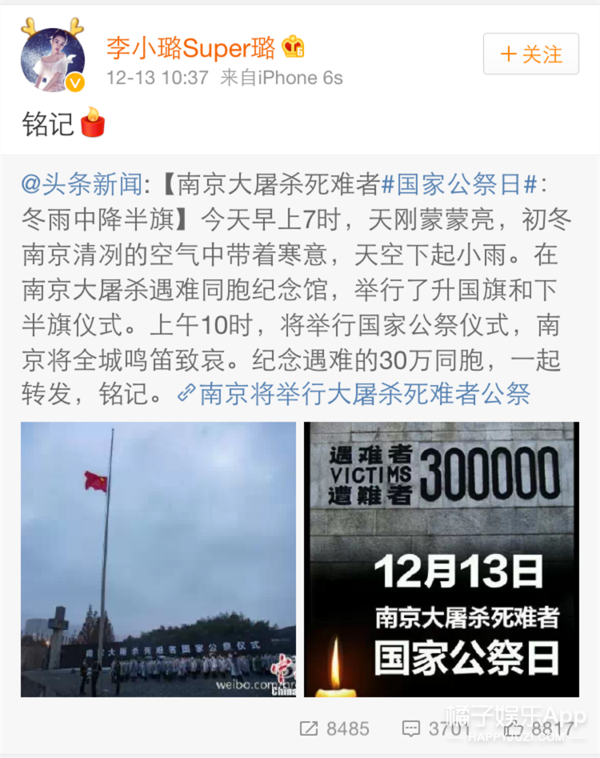Viewport: 600px width, 758px height.
Task: Like this post with 8817 likes
Action: tap(538, 730)
